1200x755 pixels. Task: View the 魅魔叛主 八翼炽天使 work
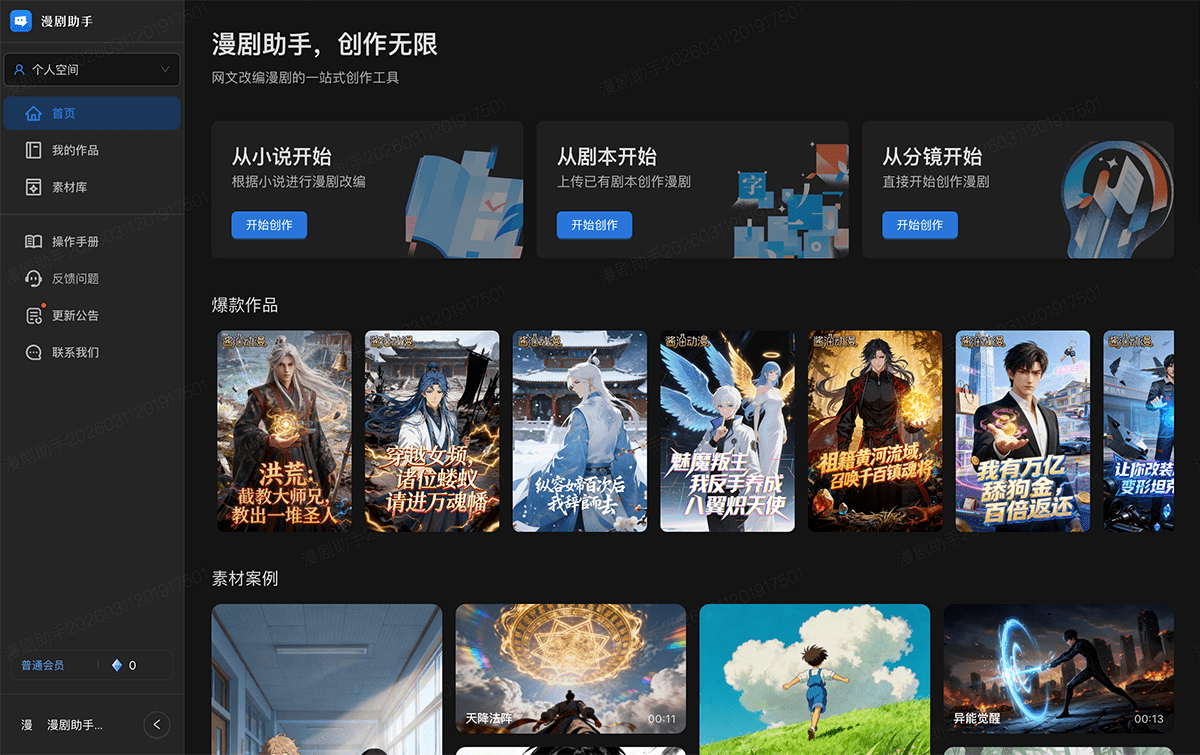point(727,431)
